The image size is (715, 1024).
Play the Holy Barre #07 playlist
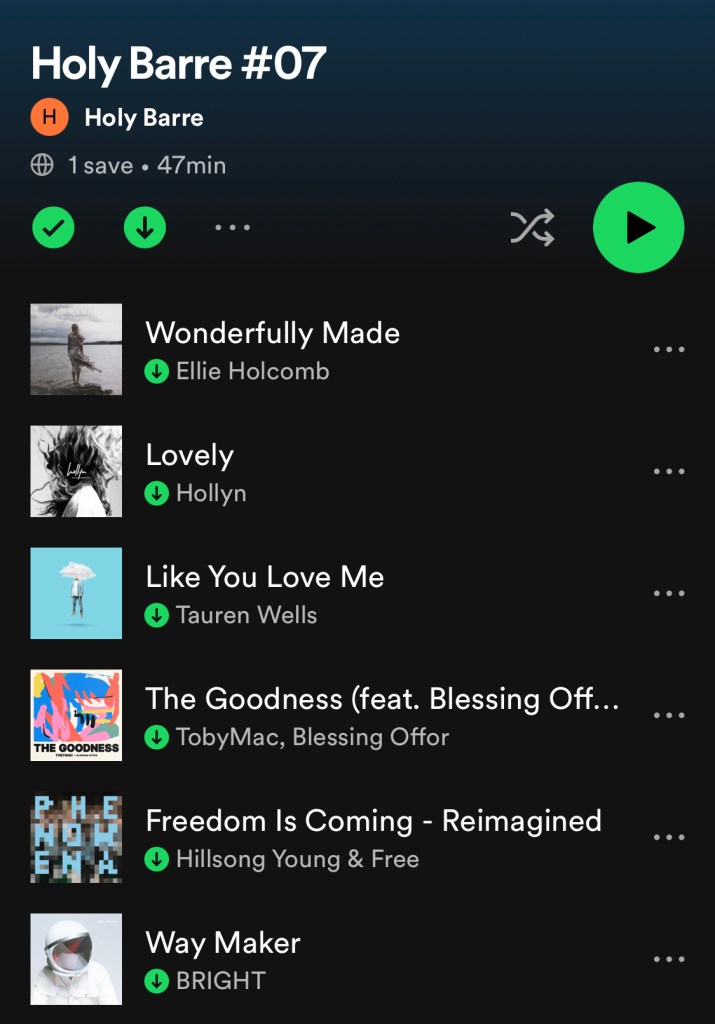638,228
